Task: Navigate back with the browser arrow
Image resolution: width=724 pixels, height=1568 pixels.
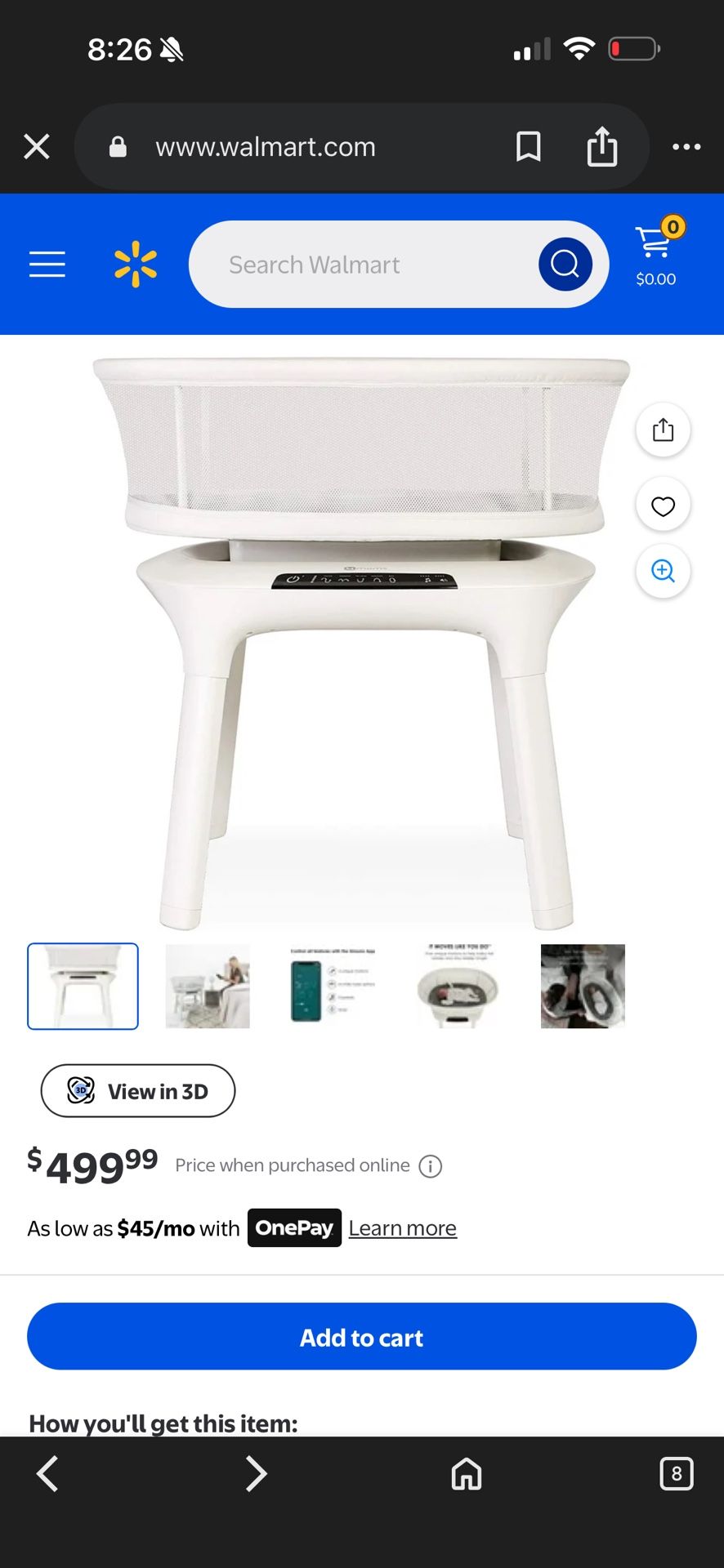Action: pyautogui.click(x=47, y=1473)
